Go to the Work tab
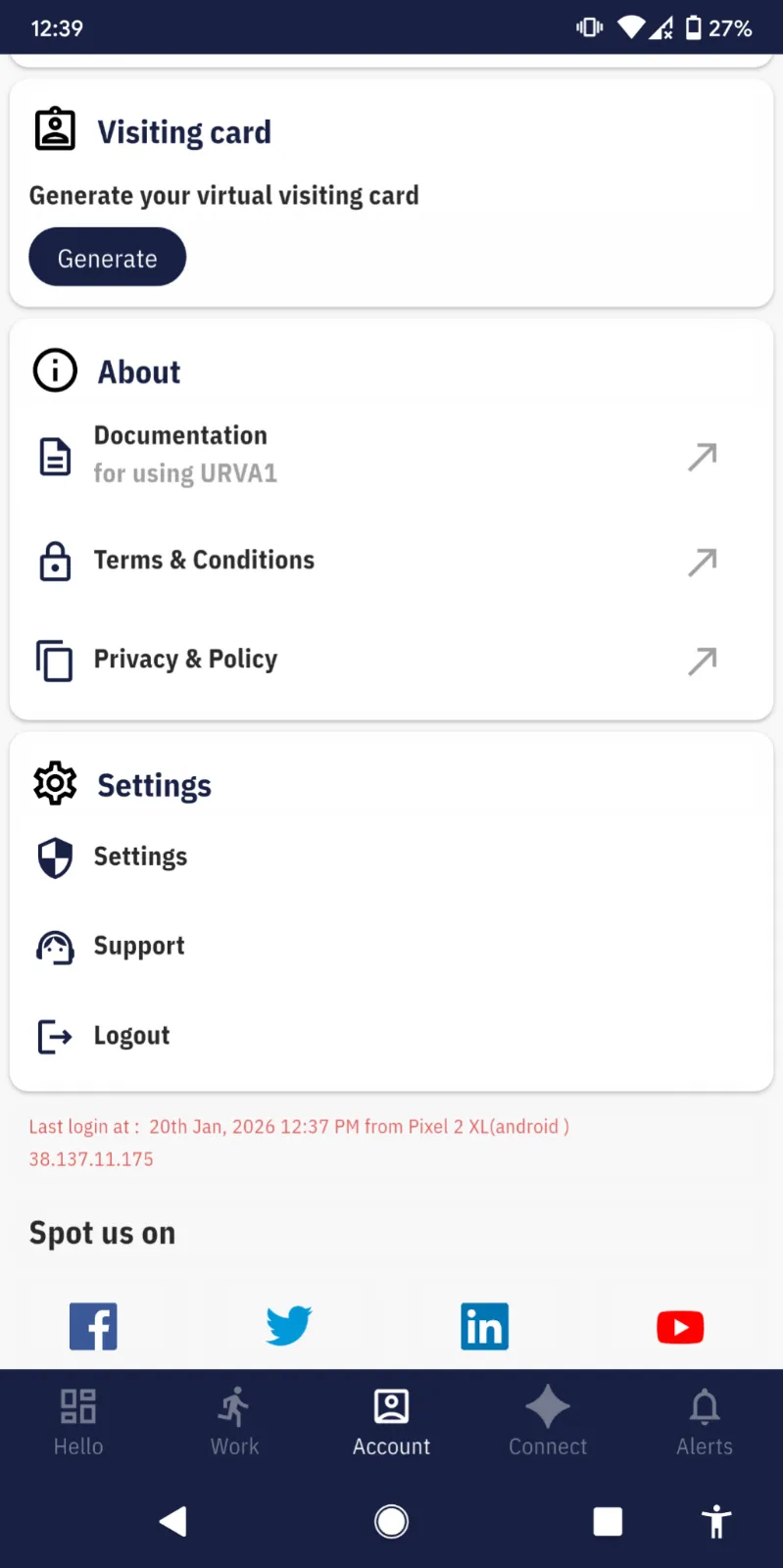 tap(234, 1421)
